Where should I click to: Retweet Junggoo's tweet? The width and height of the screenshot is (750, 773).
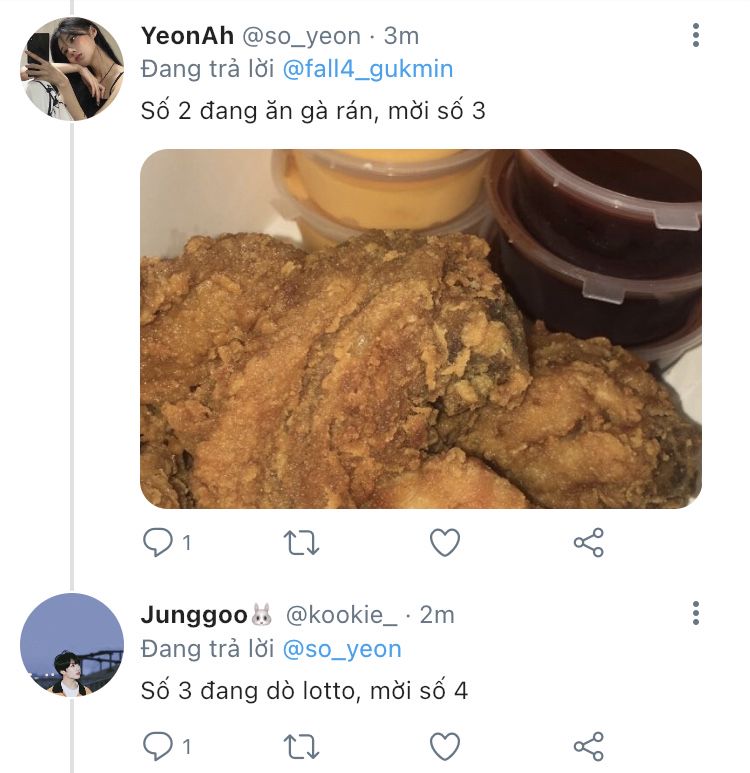point(302,746)
